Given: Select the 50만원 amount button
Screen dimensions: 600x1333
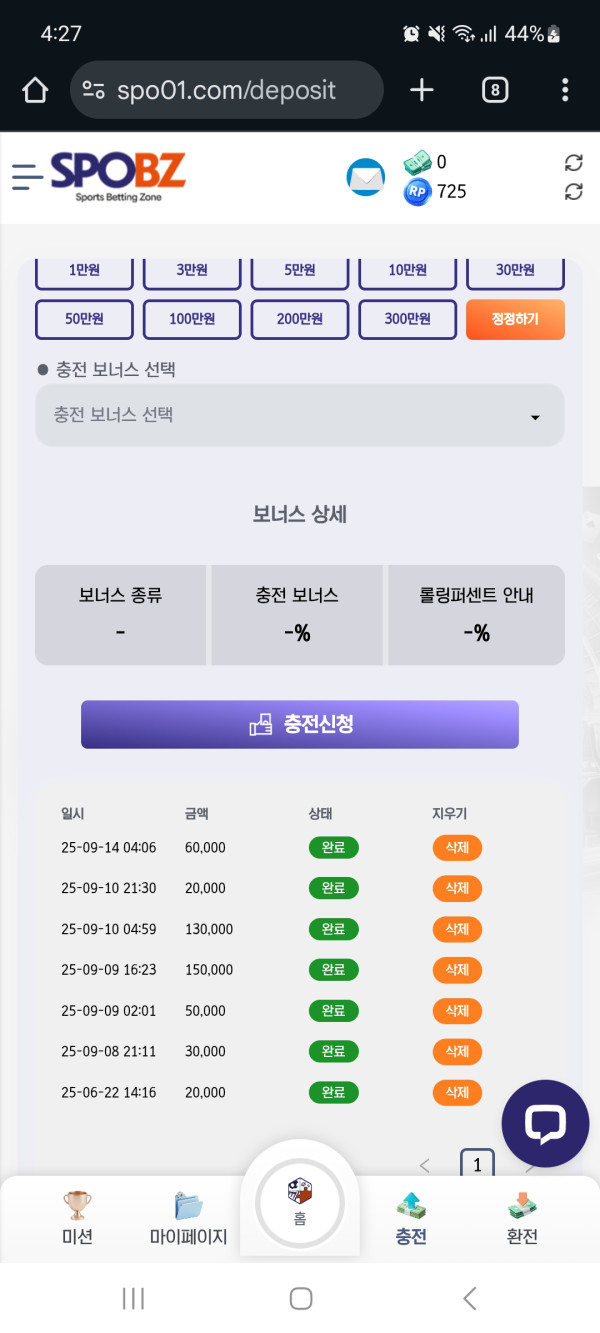Looking at the screenshot, I should click(x=85, y=319).
